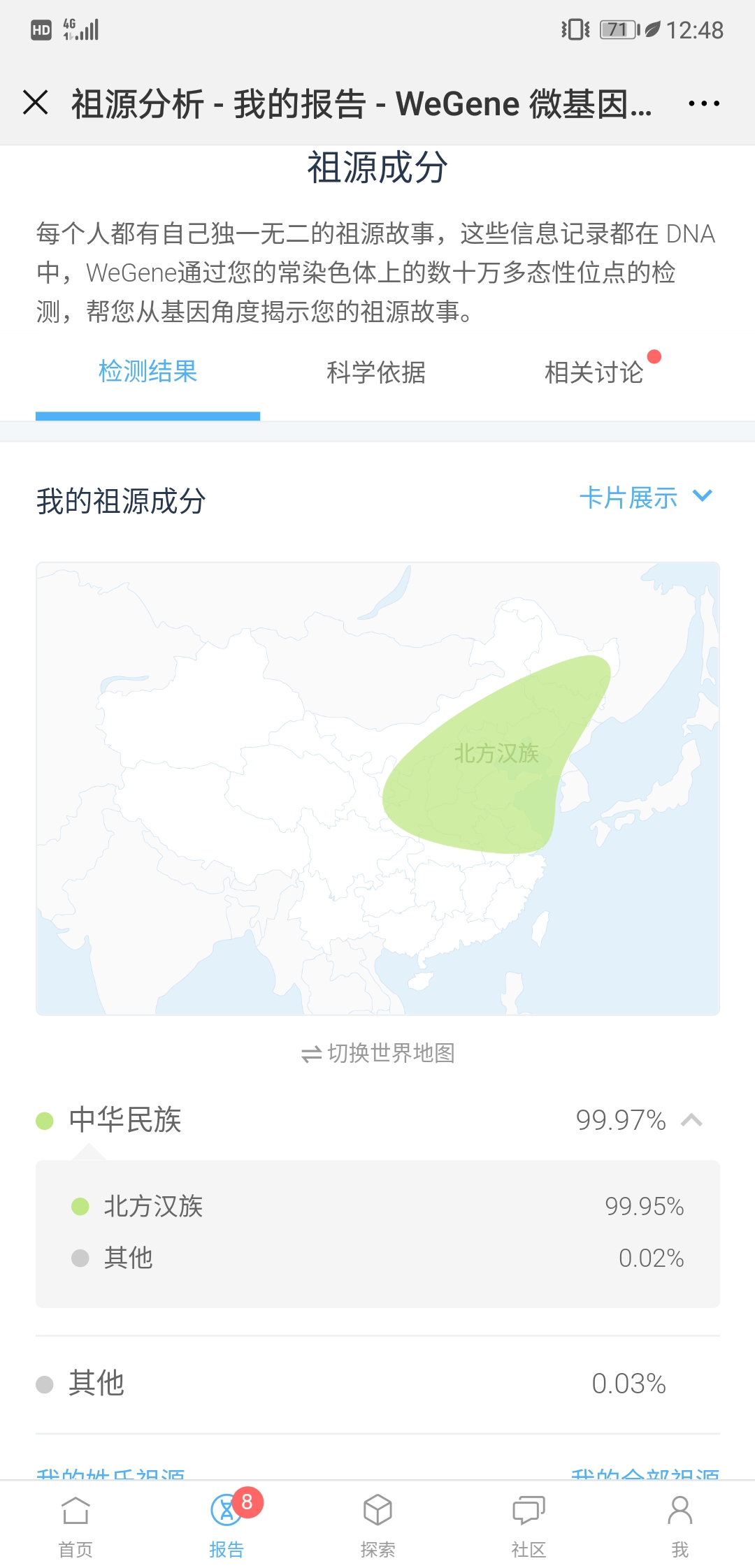Screen dimensions: 755x1568
Task: Collapse the 中华民族 99.97% section
Action: tap(377, 1119)
